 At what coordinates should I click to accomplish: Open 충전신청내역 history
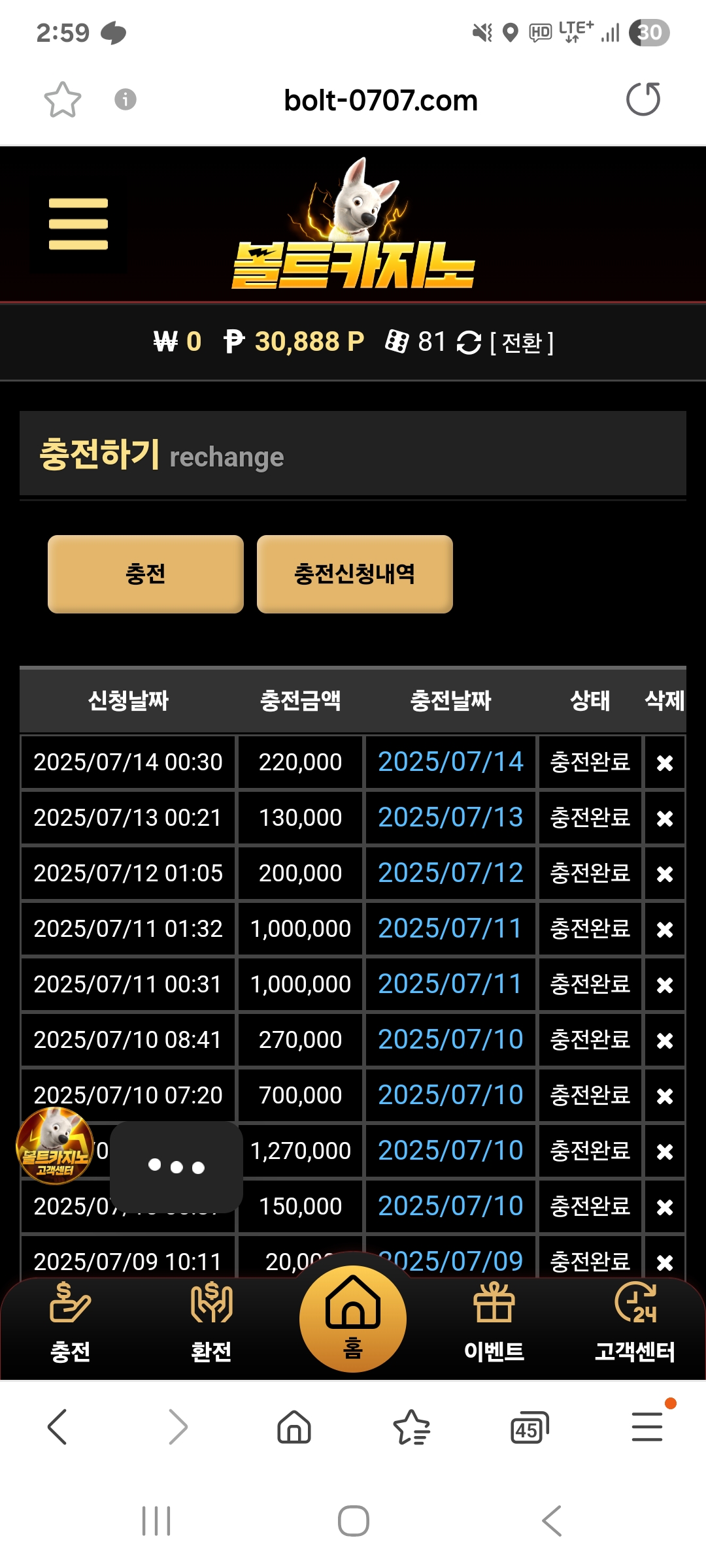(x=355, y=574)
